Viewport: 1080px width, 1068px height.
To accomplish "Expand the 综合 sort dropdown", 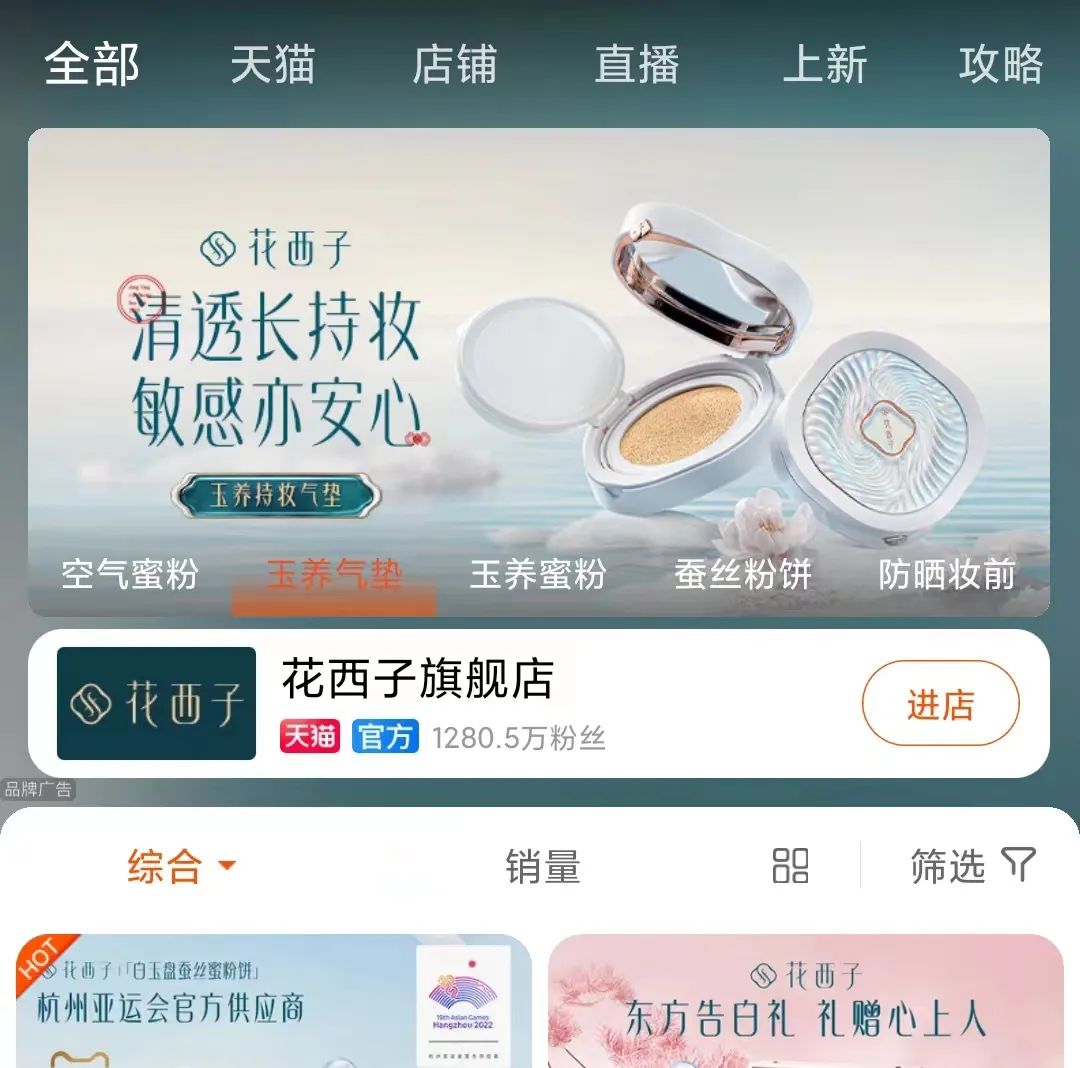I will [182, 866].
